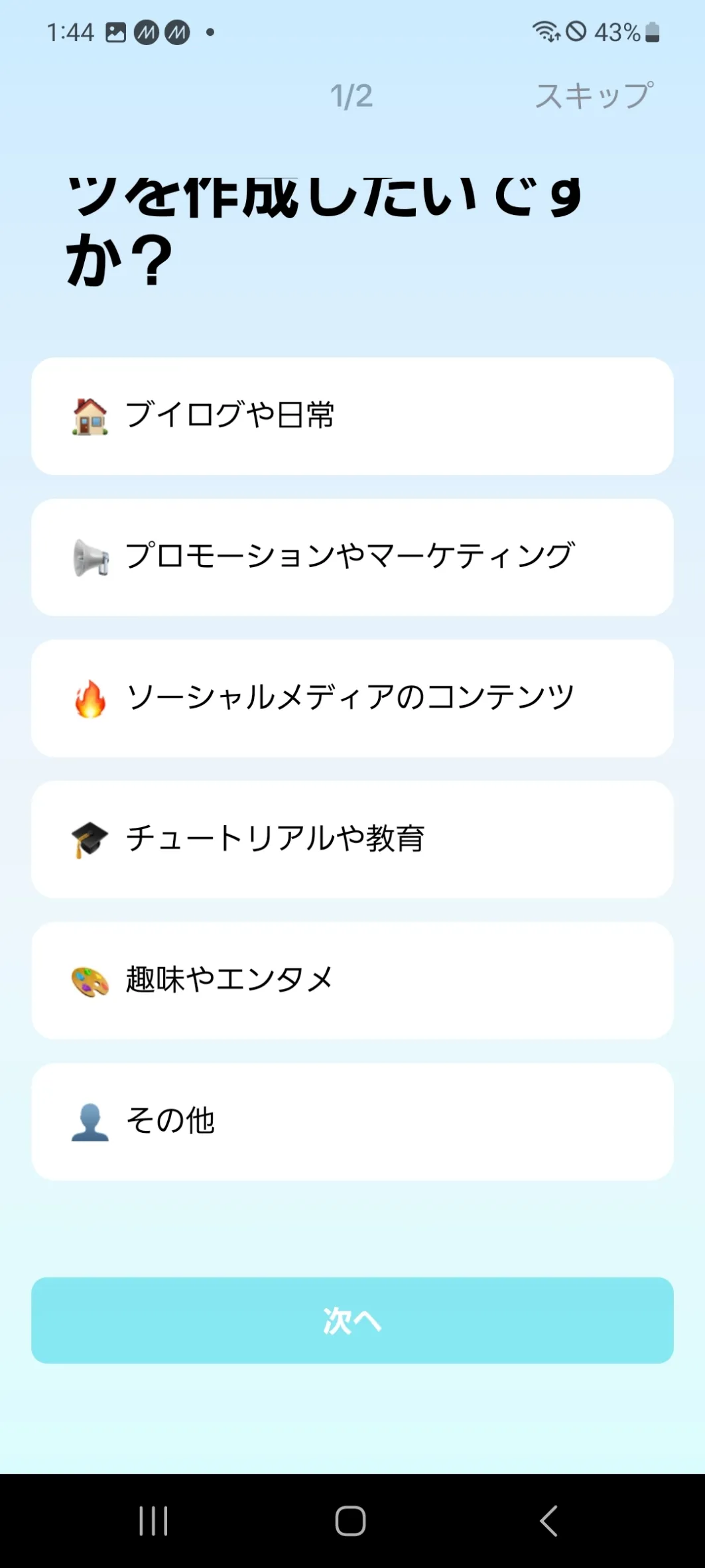Select チュートリアルや教育 as purpose

[x=352, y=839]
